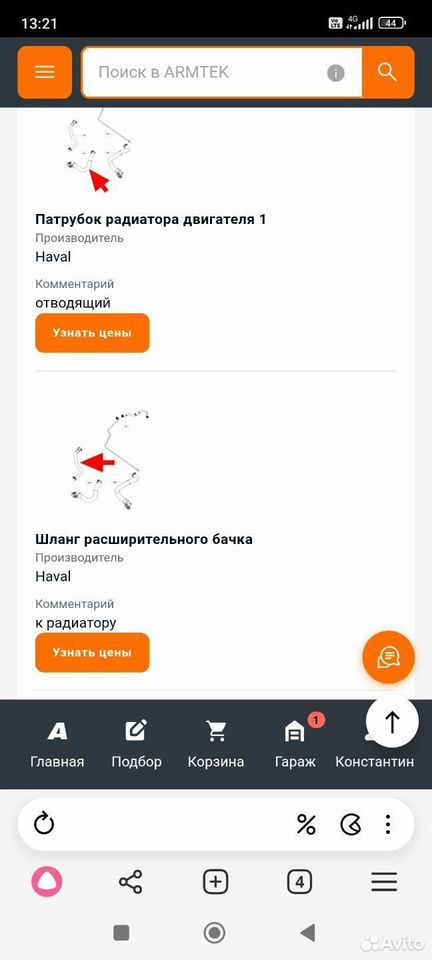The height and width of the screenshot is (960, 432).
Task: Switch to the Подбор tab
Action: (136, 745)
